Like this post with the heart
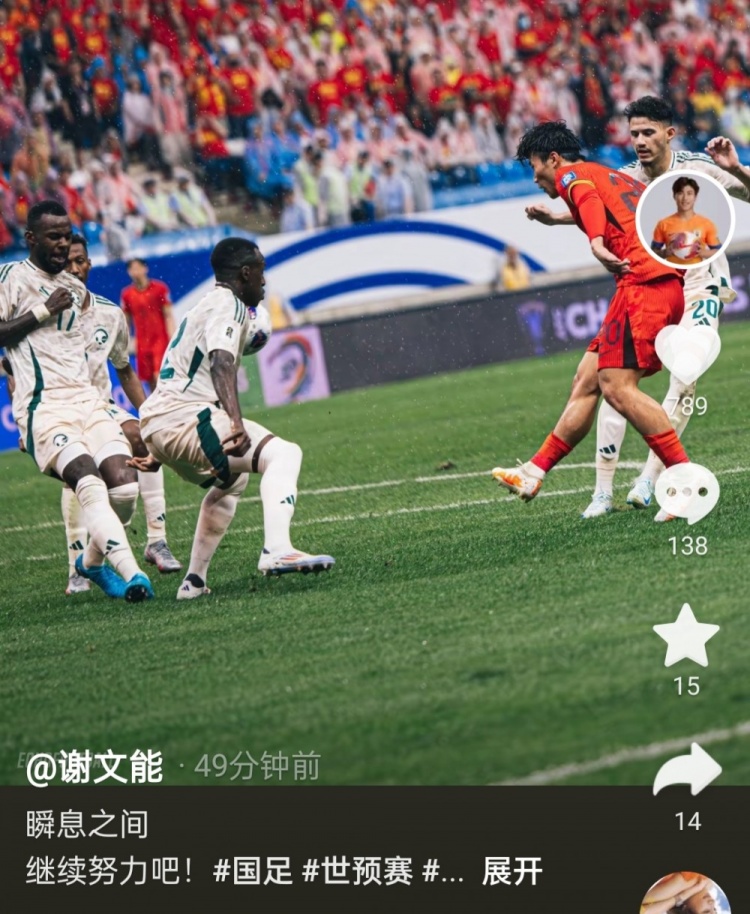Screen dimensions: 750x914 point(688,354)
